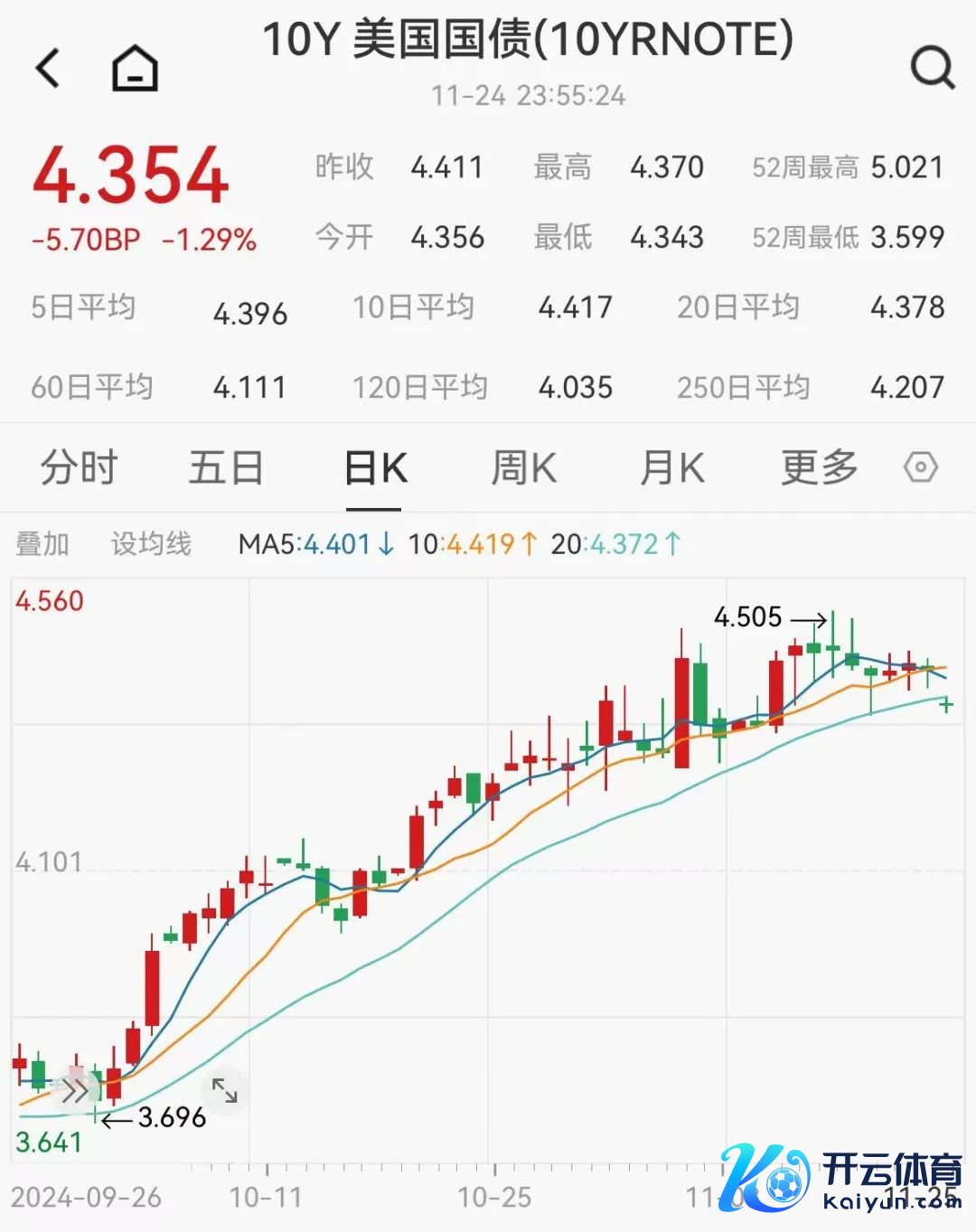Open chart settings hexagon icon
Viewport: 976px width, 1232px height.
tap(920, 468)
